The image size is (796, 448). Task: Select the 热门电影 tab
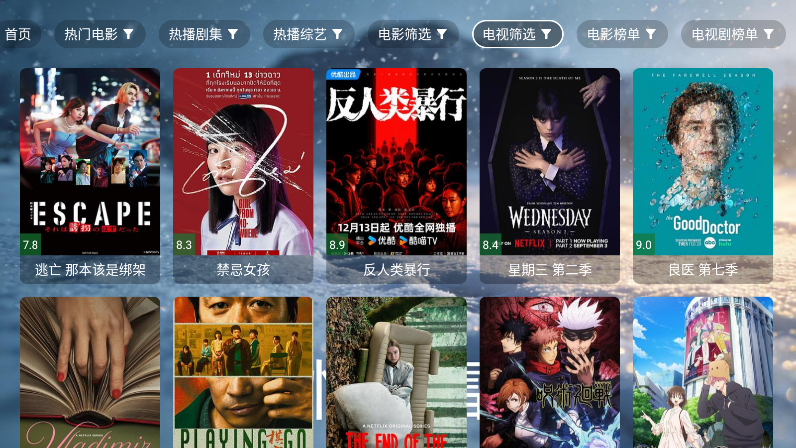click(x=99, y=34)
